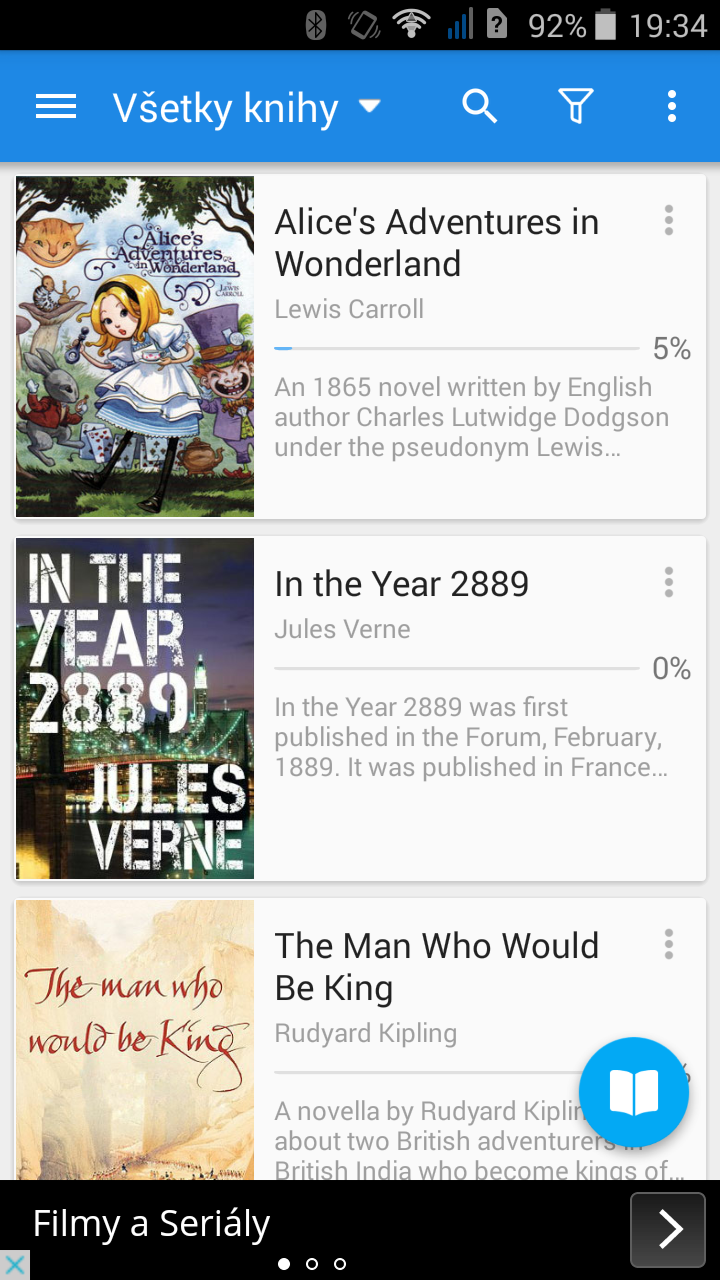Tap the floating open book button
This screenshot has height=1280, width=720.
(x=634, y=1092)
